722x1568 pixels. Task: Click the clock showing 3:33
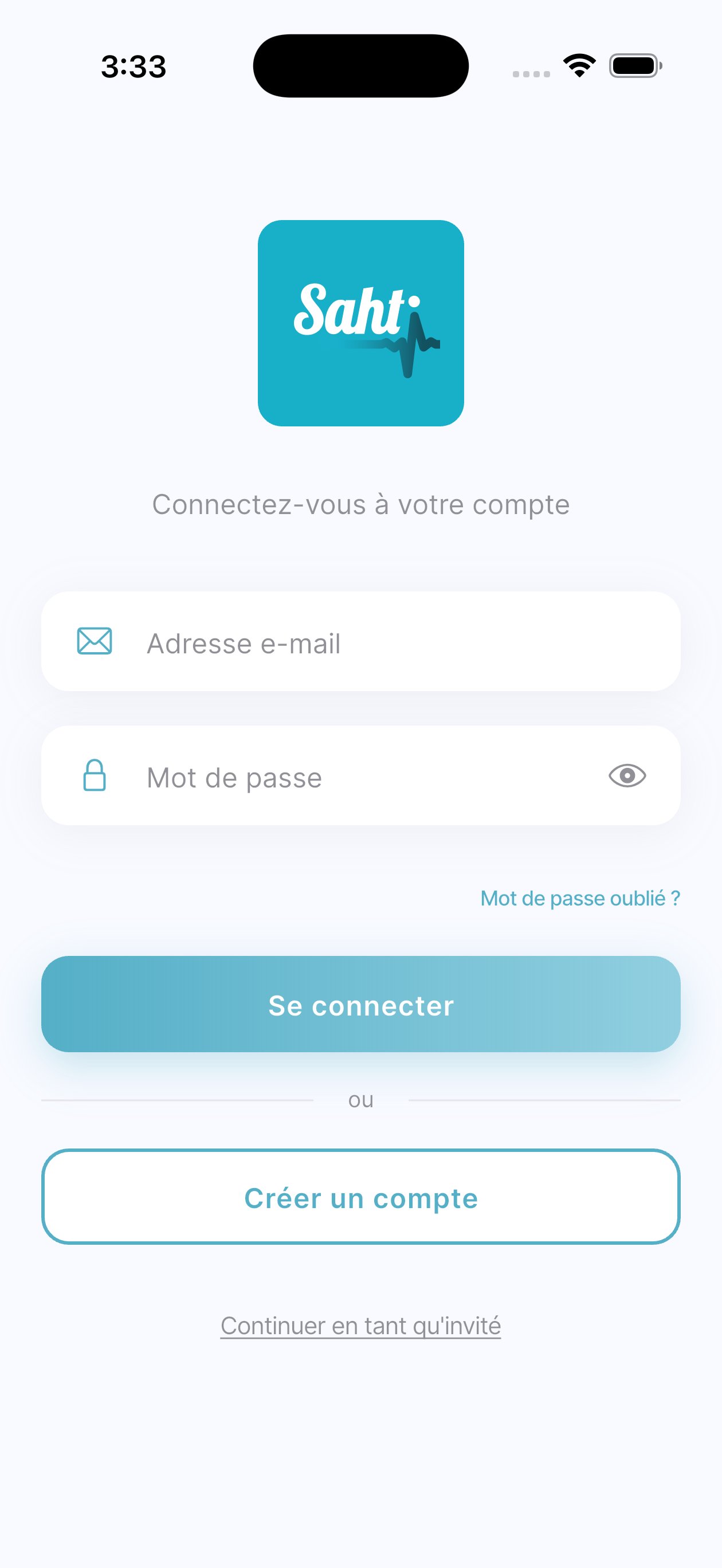coord(133,67)
